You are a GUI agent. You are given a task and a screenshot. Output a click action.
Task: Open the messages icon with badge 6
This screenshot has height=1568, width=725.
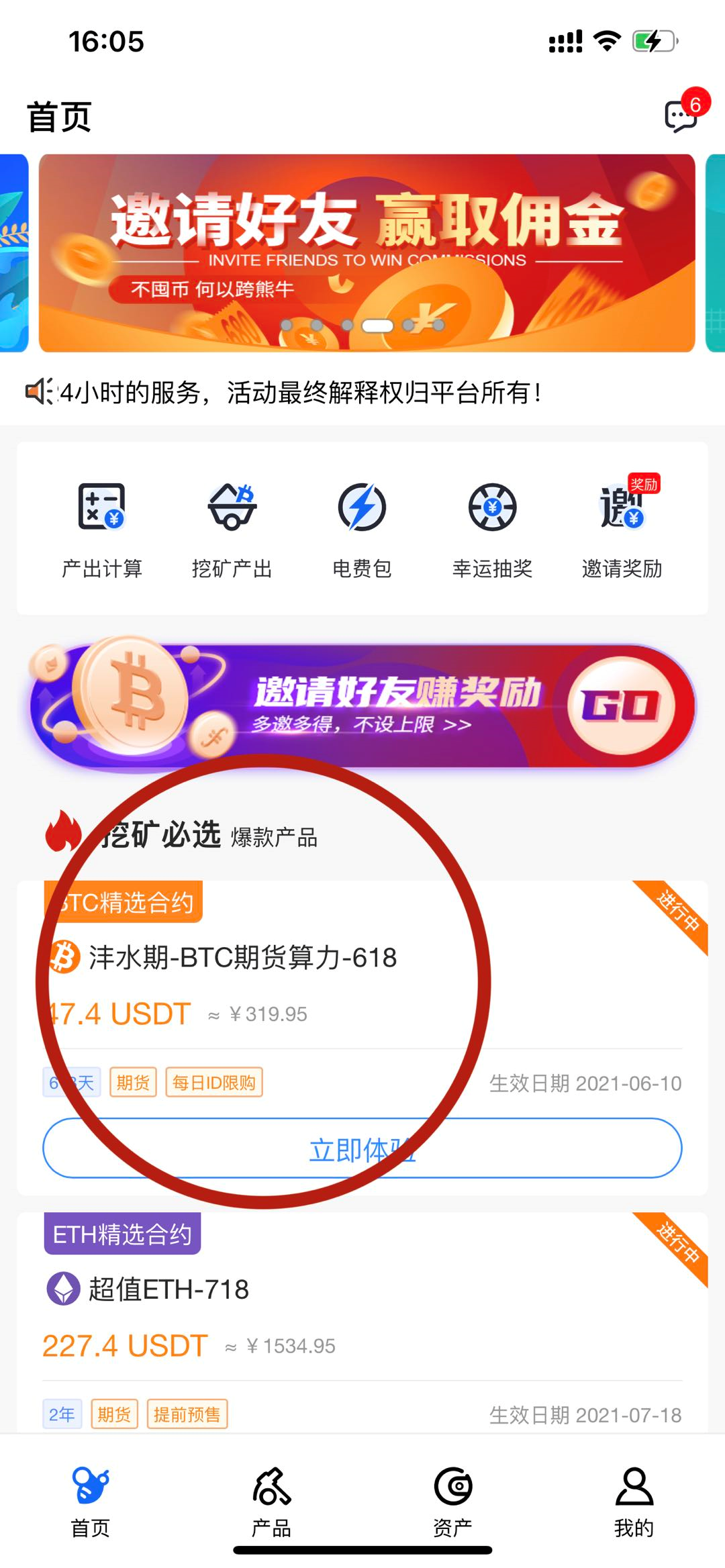tap(681, 115)
